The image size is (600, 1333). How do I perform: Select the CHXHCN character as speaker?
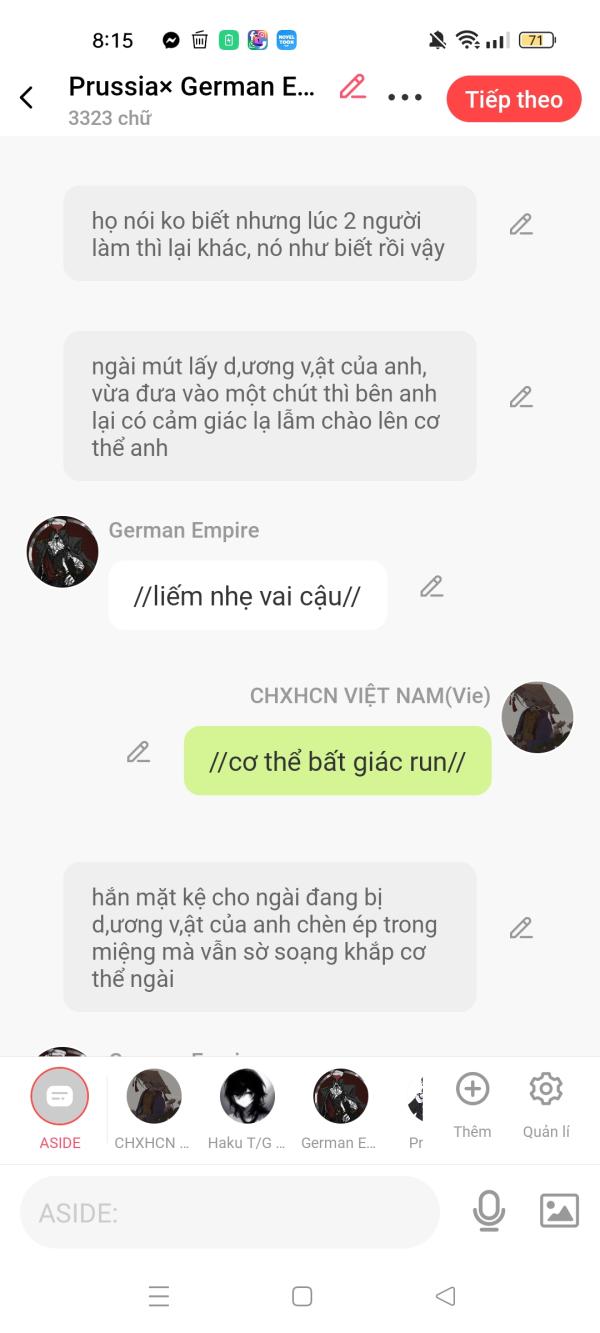[153, 1097]
